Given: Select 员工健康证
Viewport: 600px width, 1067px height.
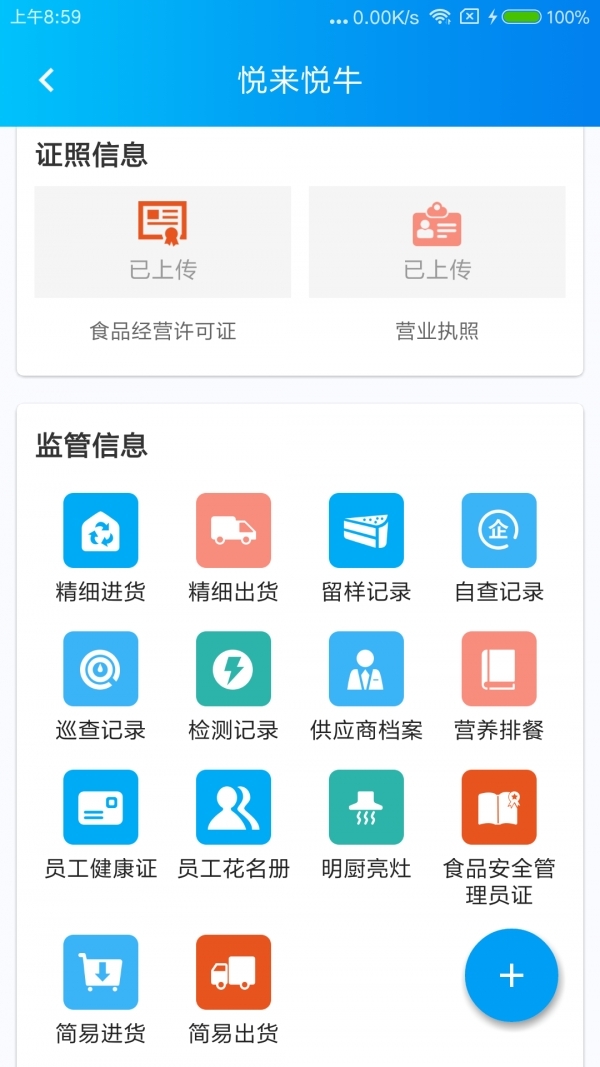Looking at the screenshot, I should (100, 807).
